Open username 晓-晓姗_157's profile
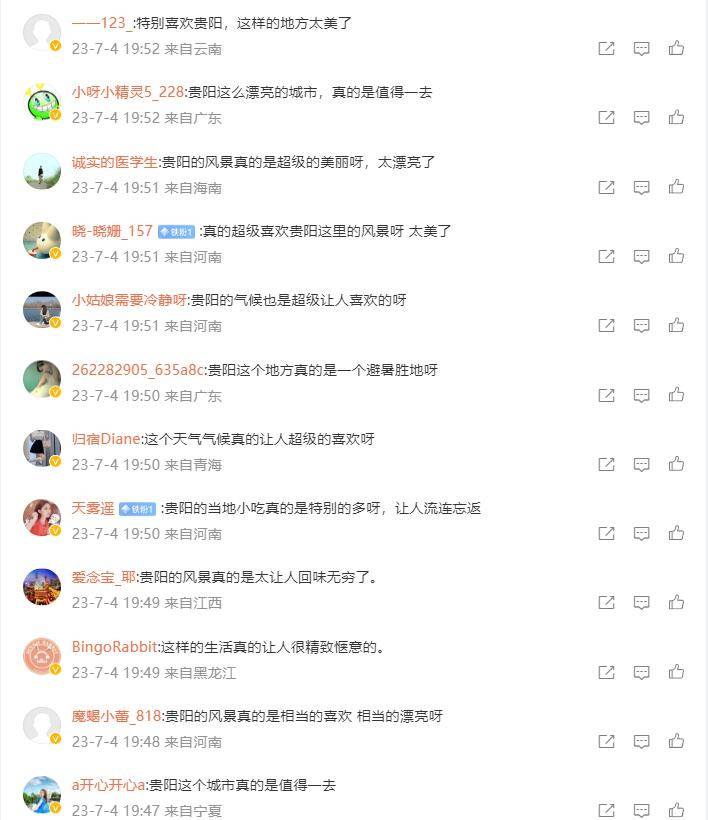Image resolution: width=708 pixels, height=820 pixels. 112,231
